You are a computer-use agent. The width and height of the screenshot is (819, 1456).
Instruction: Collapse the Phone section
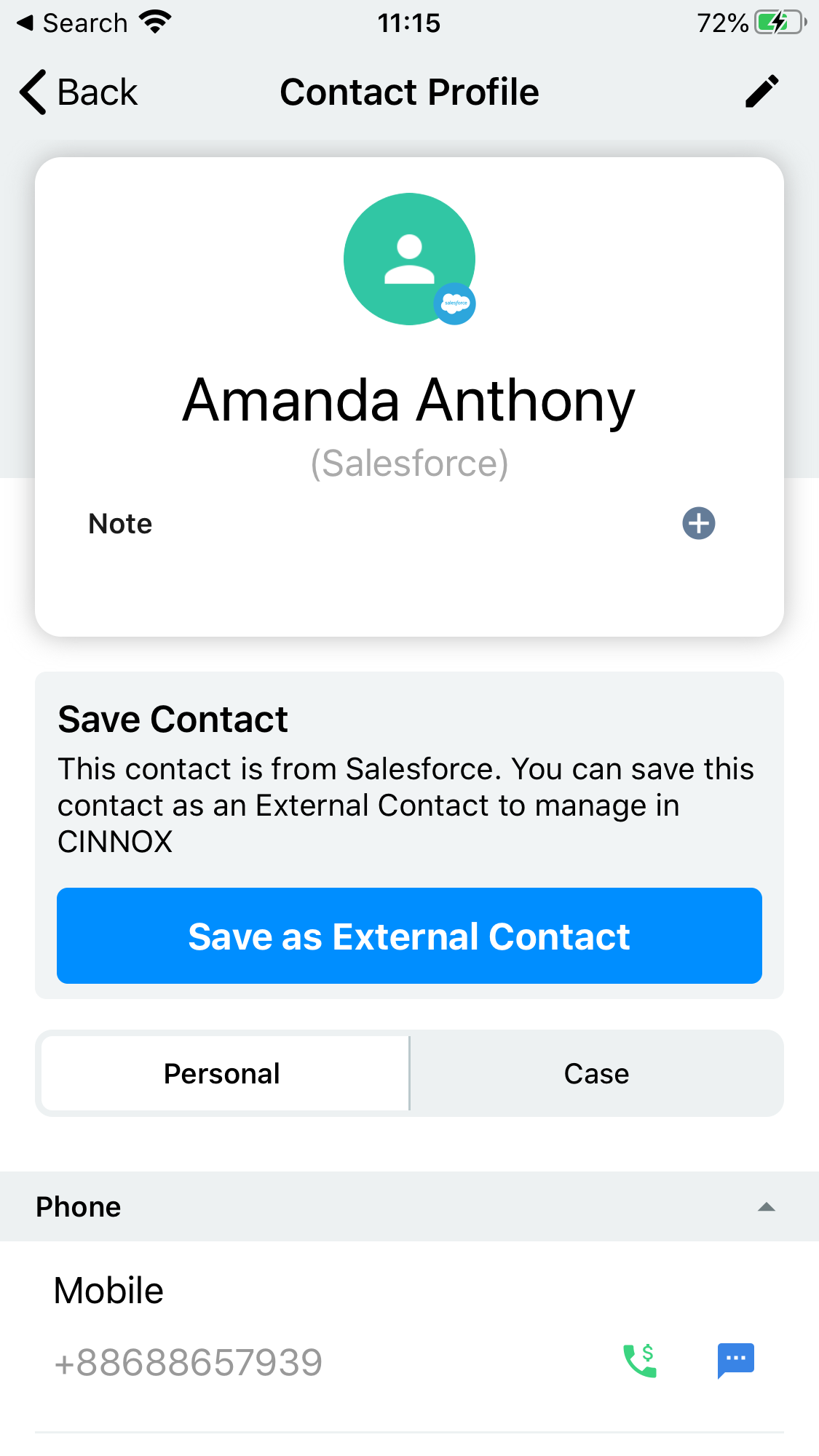766,1207
